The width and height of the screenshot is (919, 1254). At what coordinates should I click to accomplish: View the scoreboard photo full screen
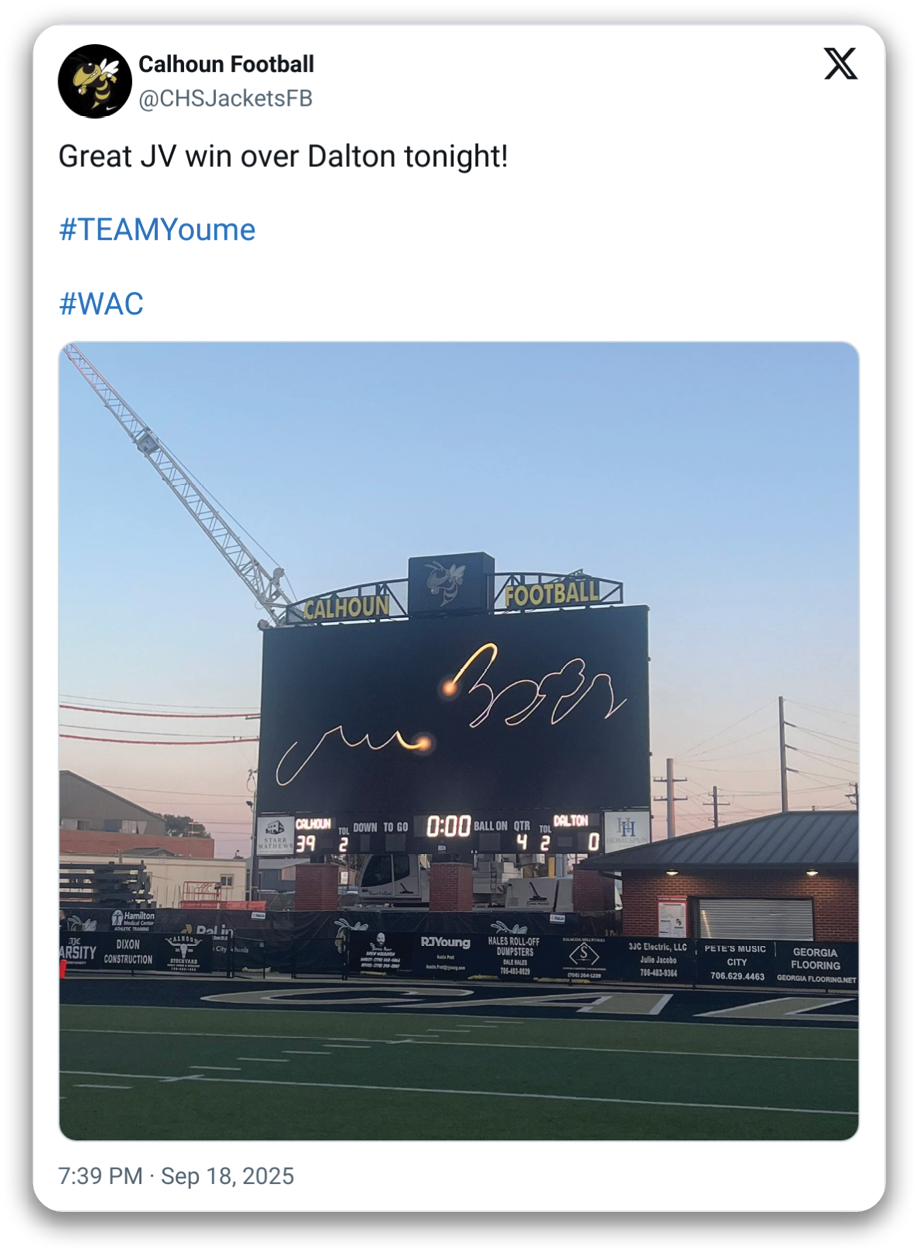(x=458, y=740)
